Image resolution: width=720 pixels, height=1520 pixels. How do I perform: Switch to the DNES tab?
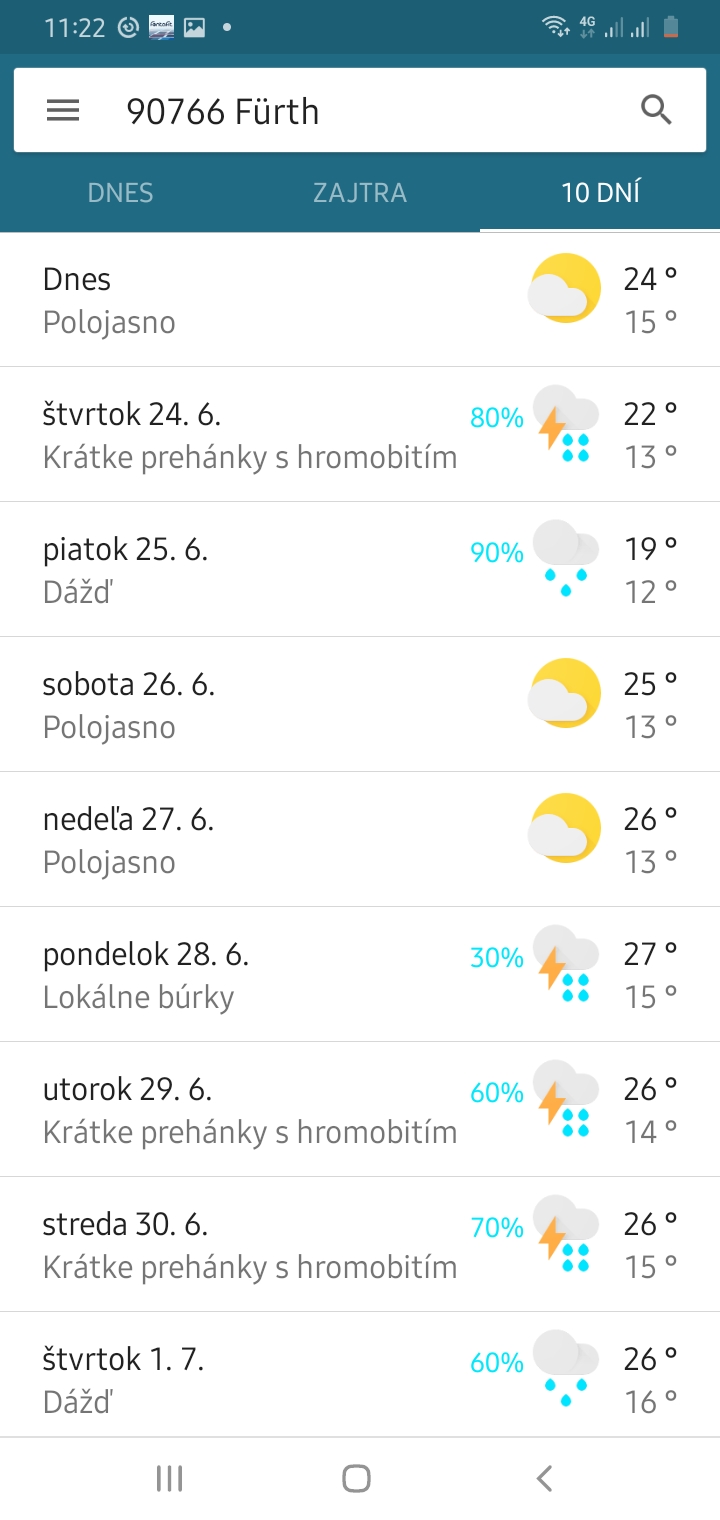pos(120,193)
